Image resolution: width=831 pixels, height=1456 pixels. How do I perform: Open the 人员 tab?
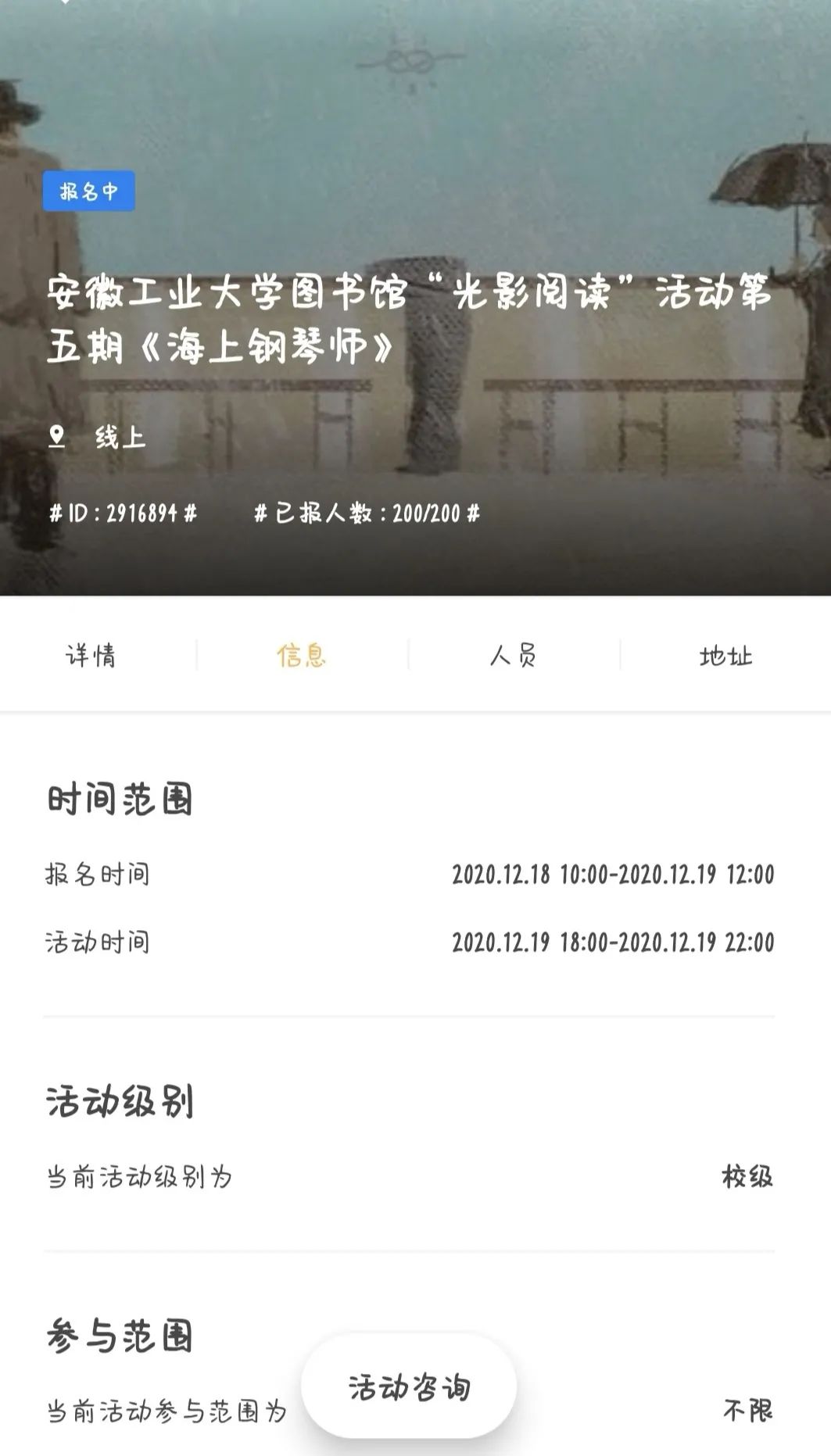pyautogui.click(x=514, y=655)
